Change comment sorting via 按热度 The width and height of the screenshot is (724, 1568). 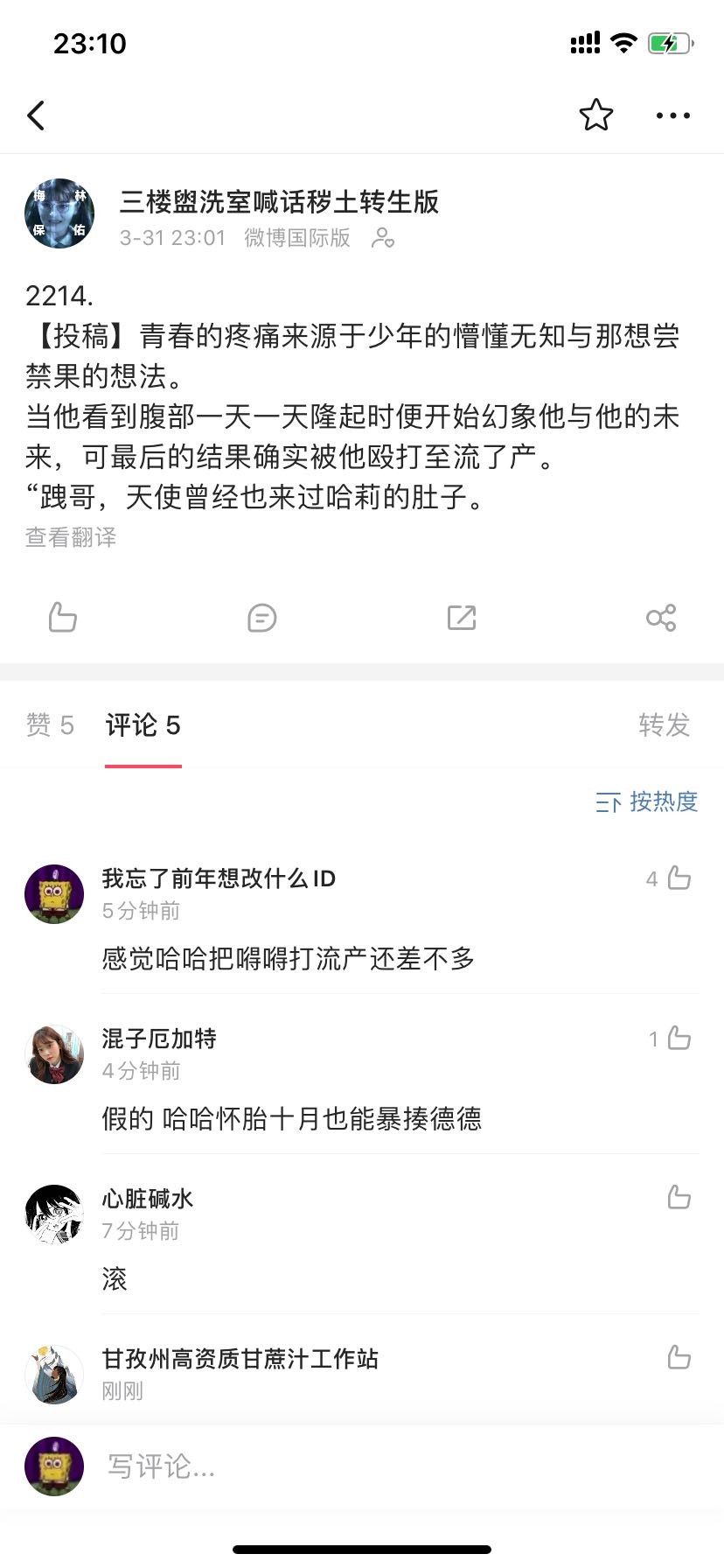(x=647, y=801)
